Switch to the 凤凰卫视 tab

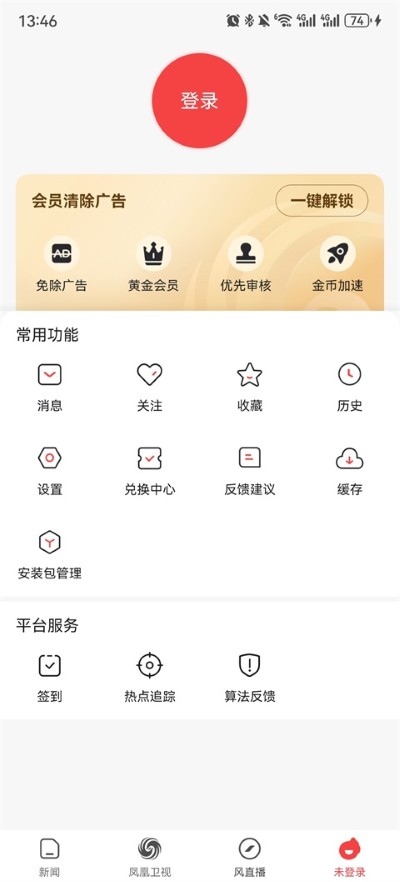pos(150,857)
